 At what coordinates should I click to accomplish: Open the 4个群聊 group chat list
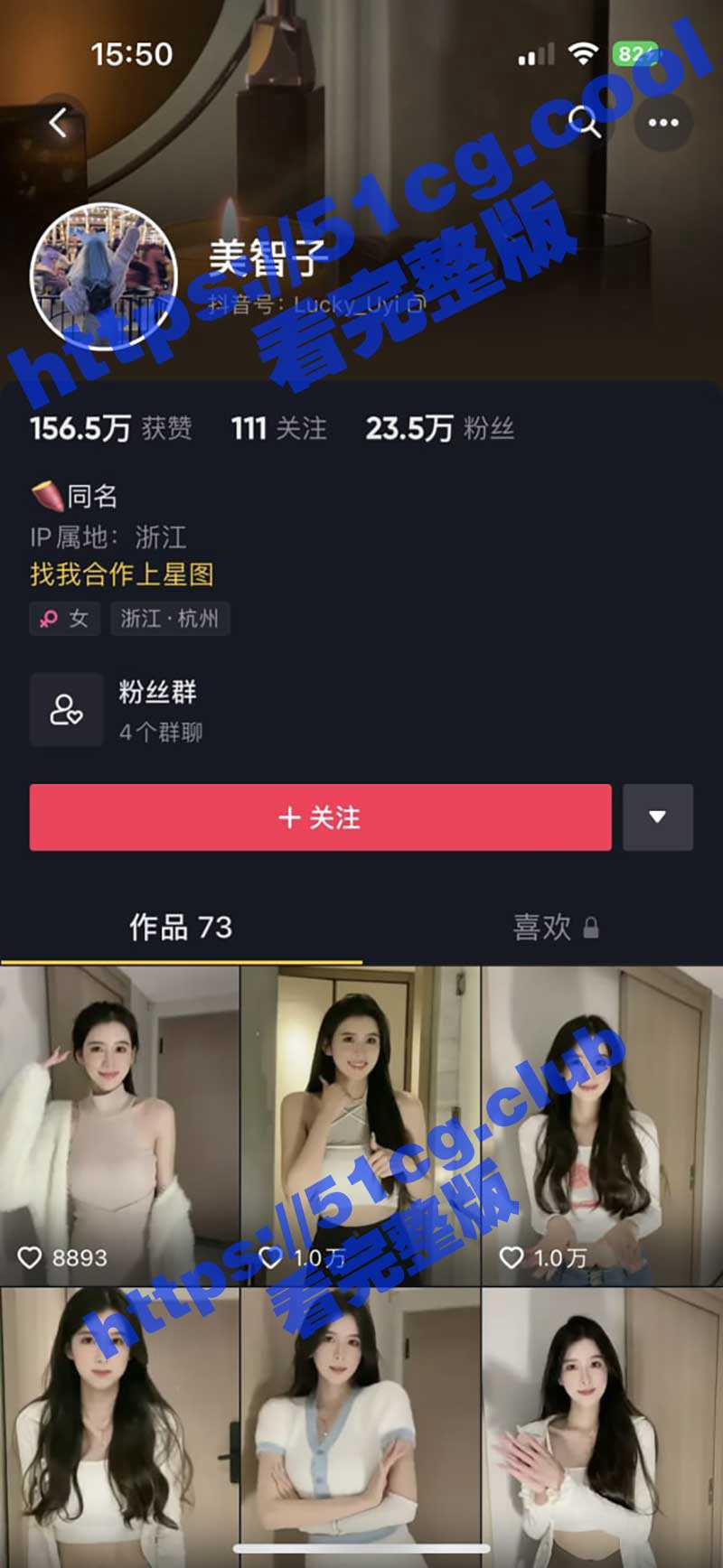[160, 733]
